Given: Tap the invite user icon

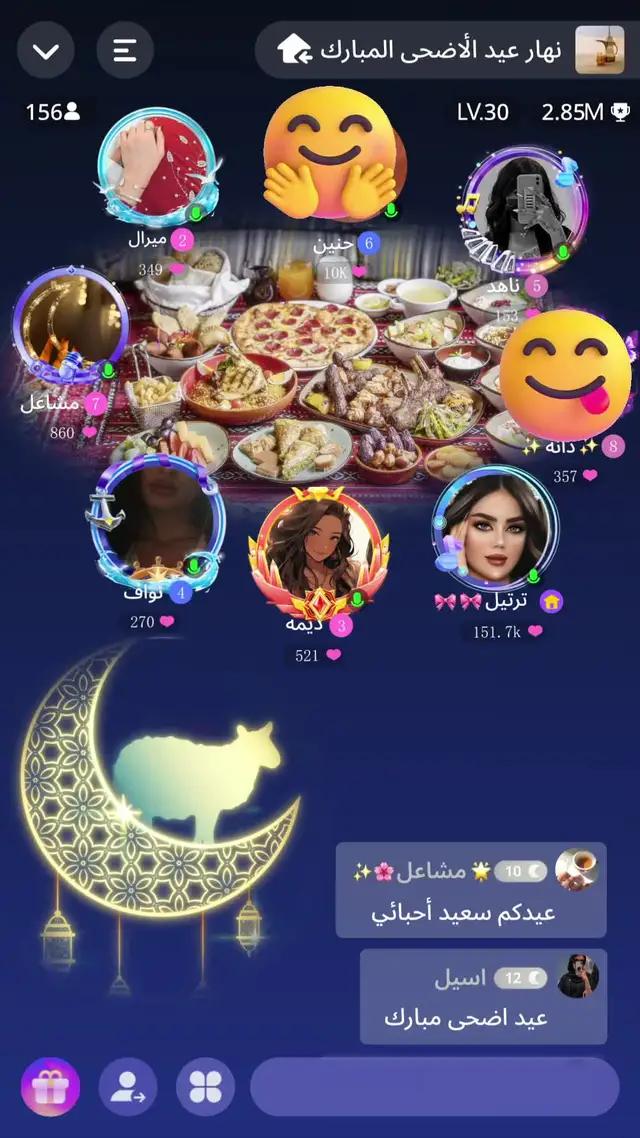Looking at the screenshot, I should pos(128,1087).
